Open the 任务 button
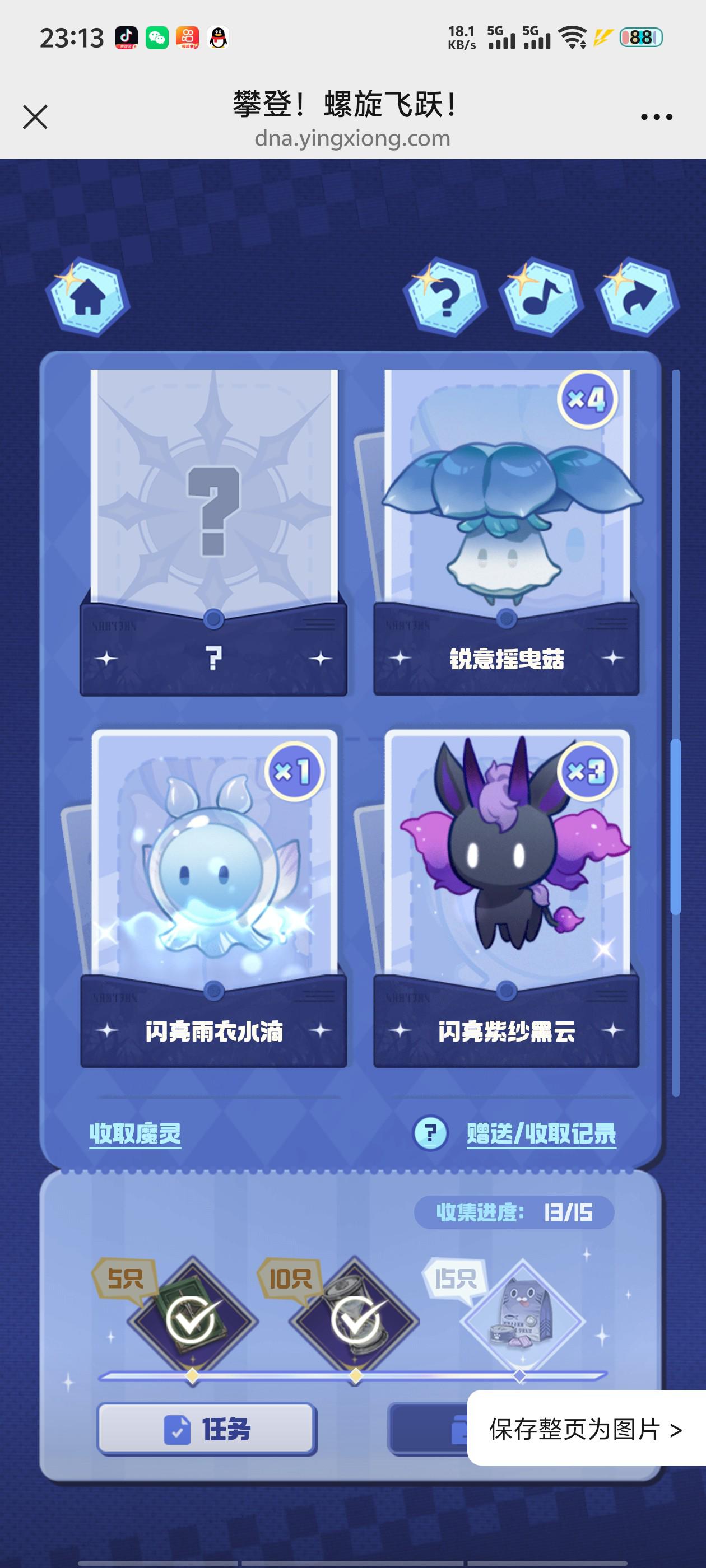The image size is (706, 1568). point(207,1429)
